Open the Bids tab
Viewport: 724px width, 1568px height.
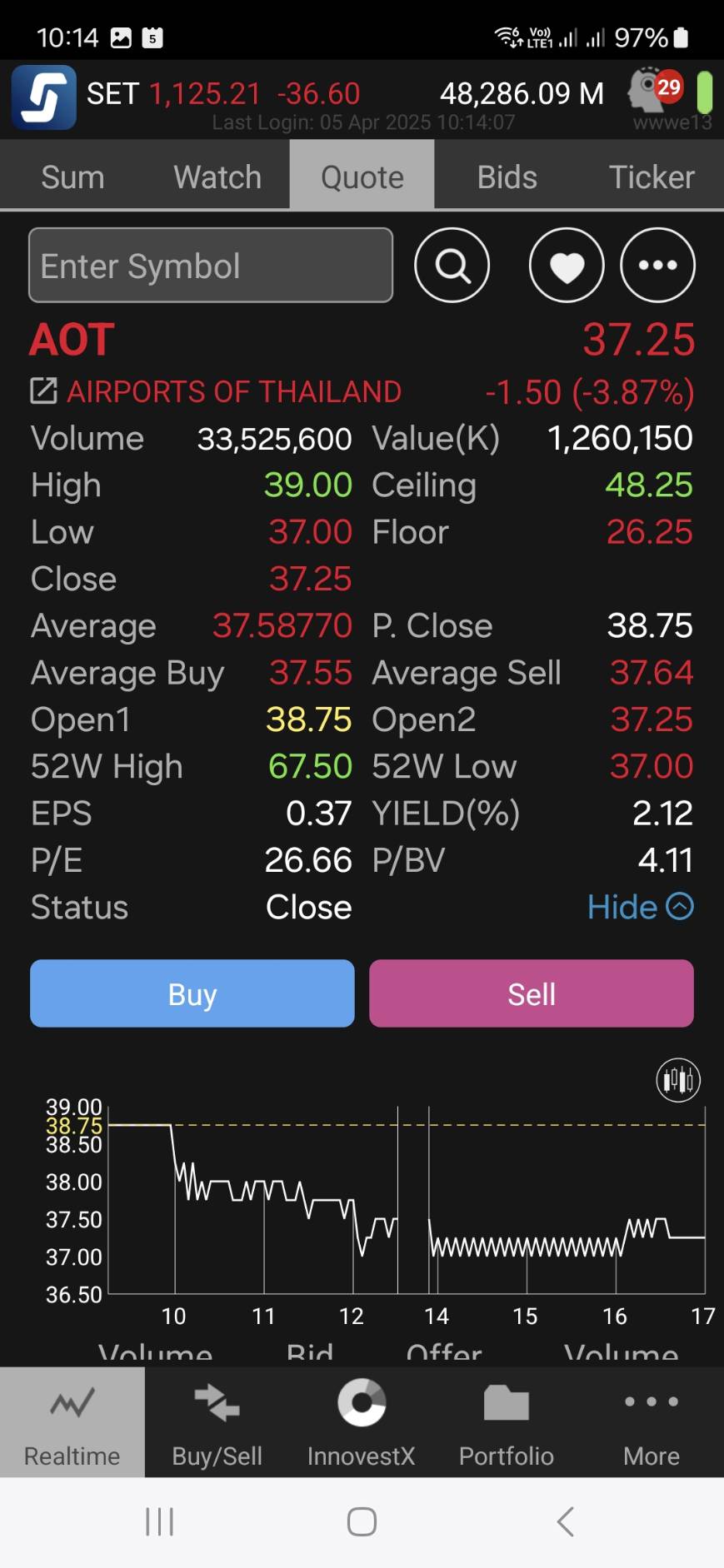(x=507, y=177)
